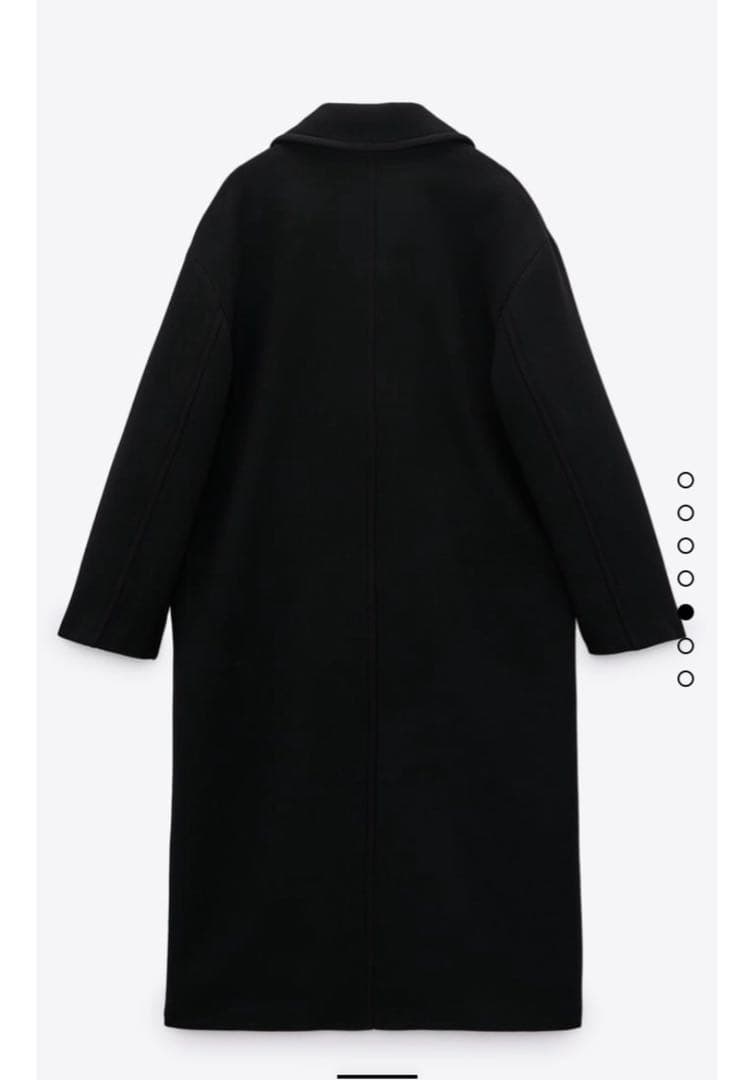The image size is (755, 1080).
Task: Select the dot directly below the filled one
Action: click(686, 645)
